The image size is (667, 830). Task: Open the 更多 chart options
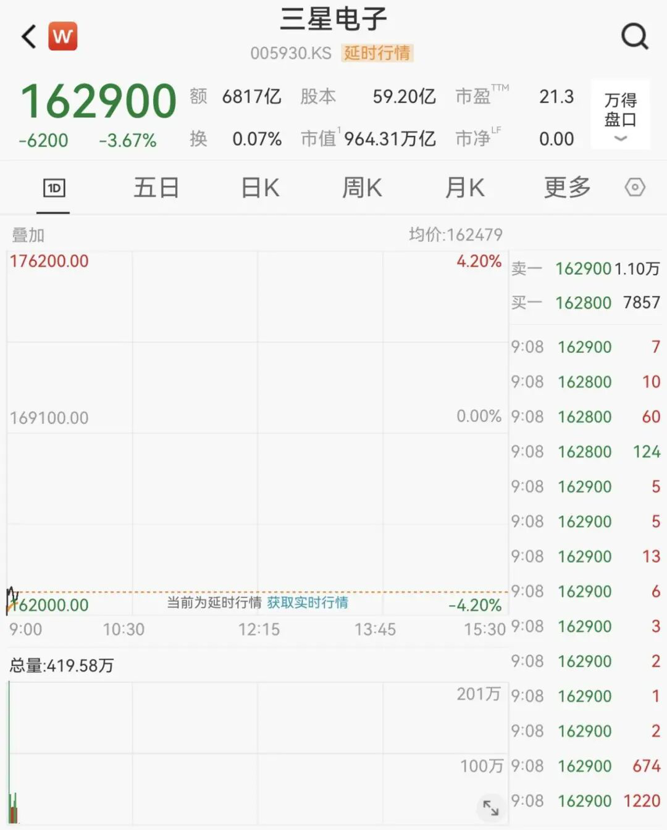pos(567,187)
